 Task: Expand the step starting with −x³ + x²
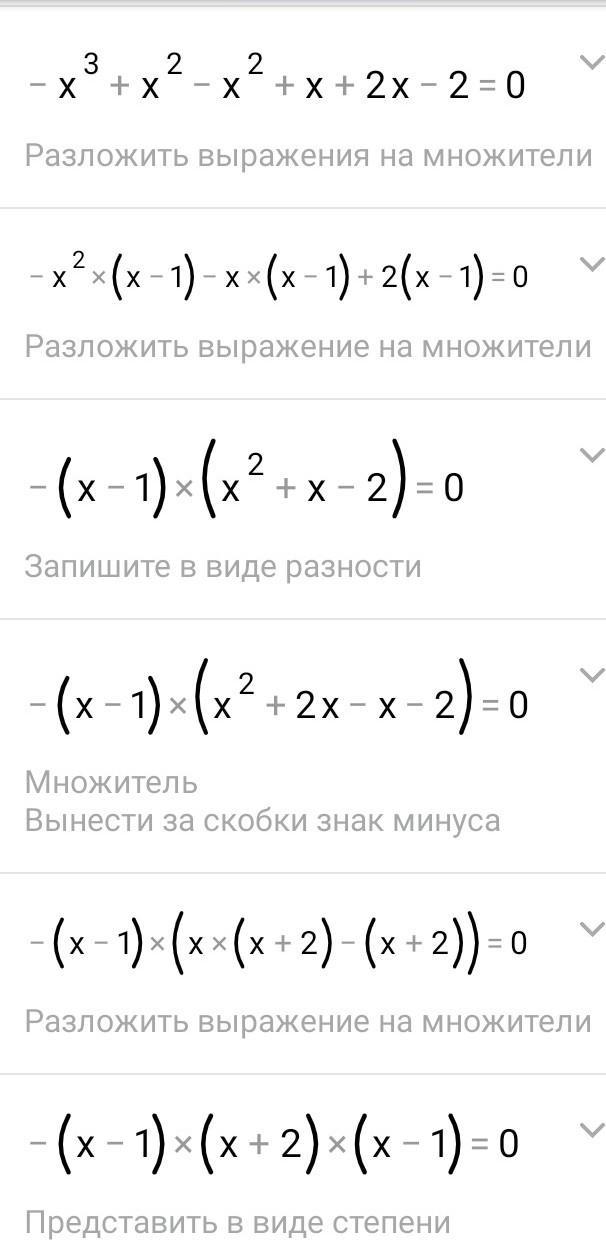[590, 63]
